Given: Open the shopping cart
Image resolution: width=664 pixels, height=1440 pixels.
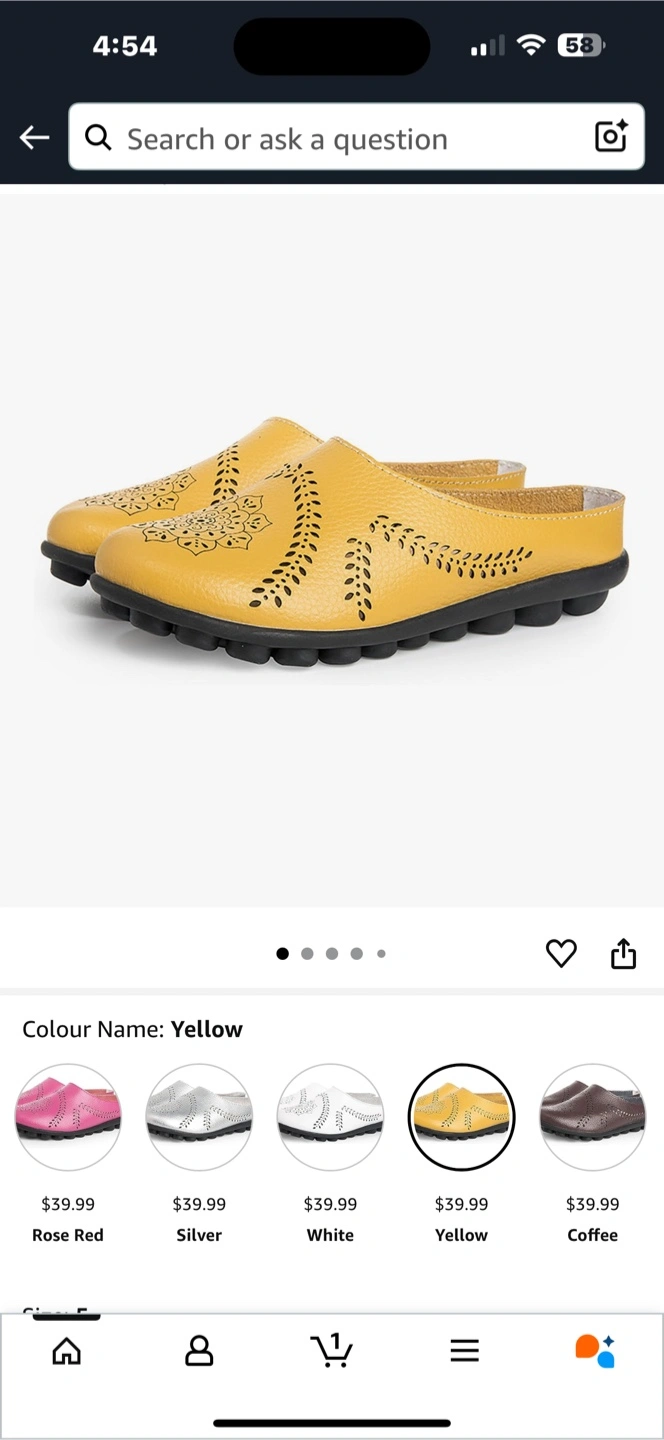Looking at the screenshot, I should [332, 1351].
